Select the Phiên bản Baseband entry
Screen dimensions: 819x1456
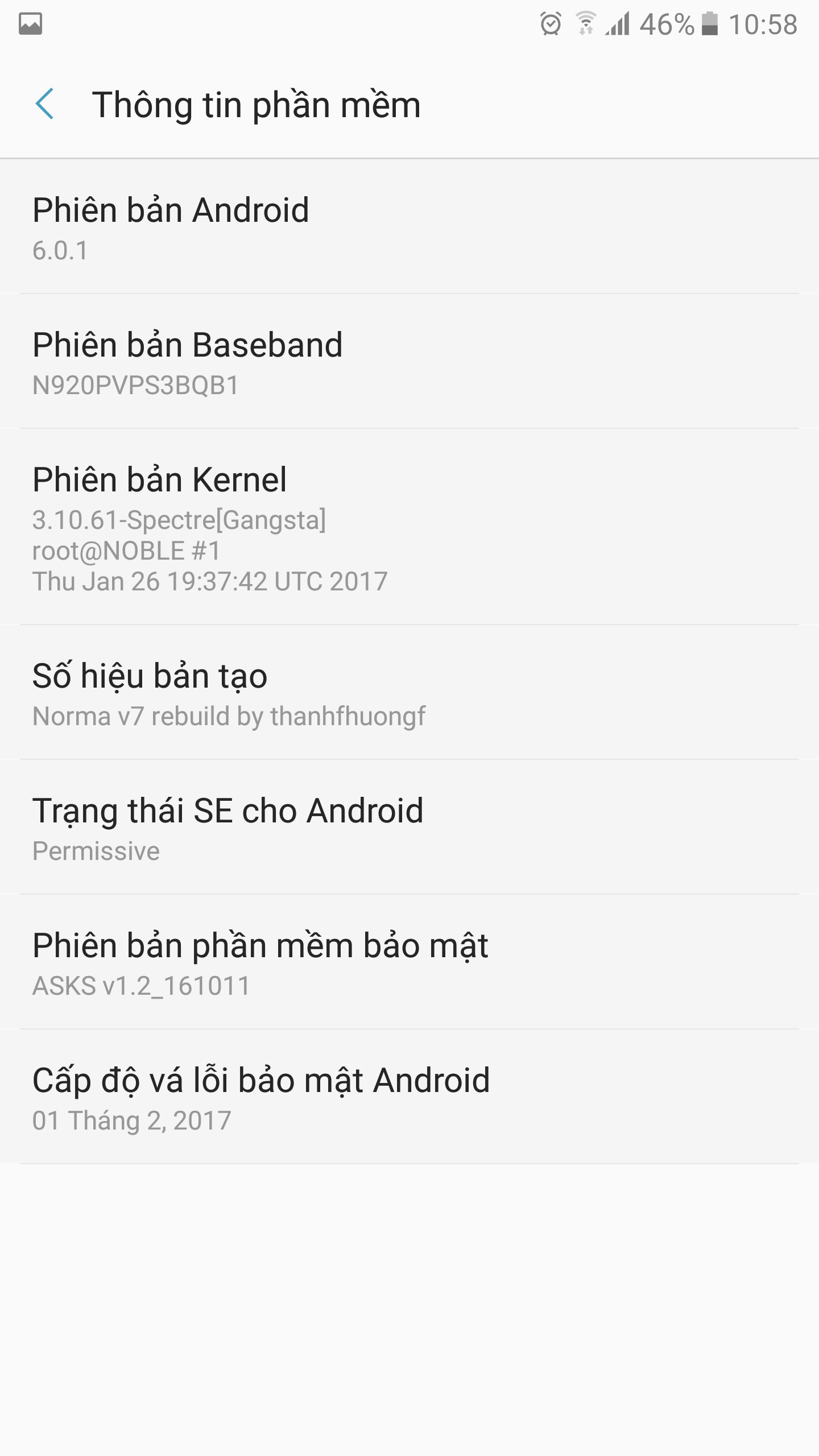pyautogui.click(x=409, y=361)
